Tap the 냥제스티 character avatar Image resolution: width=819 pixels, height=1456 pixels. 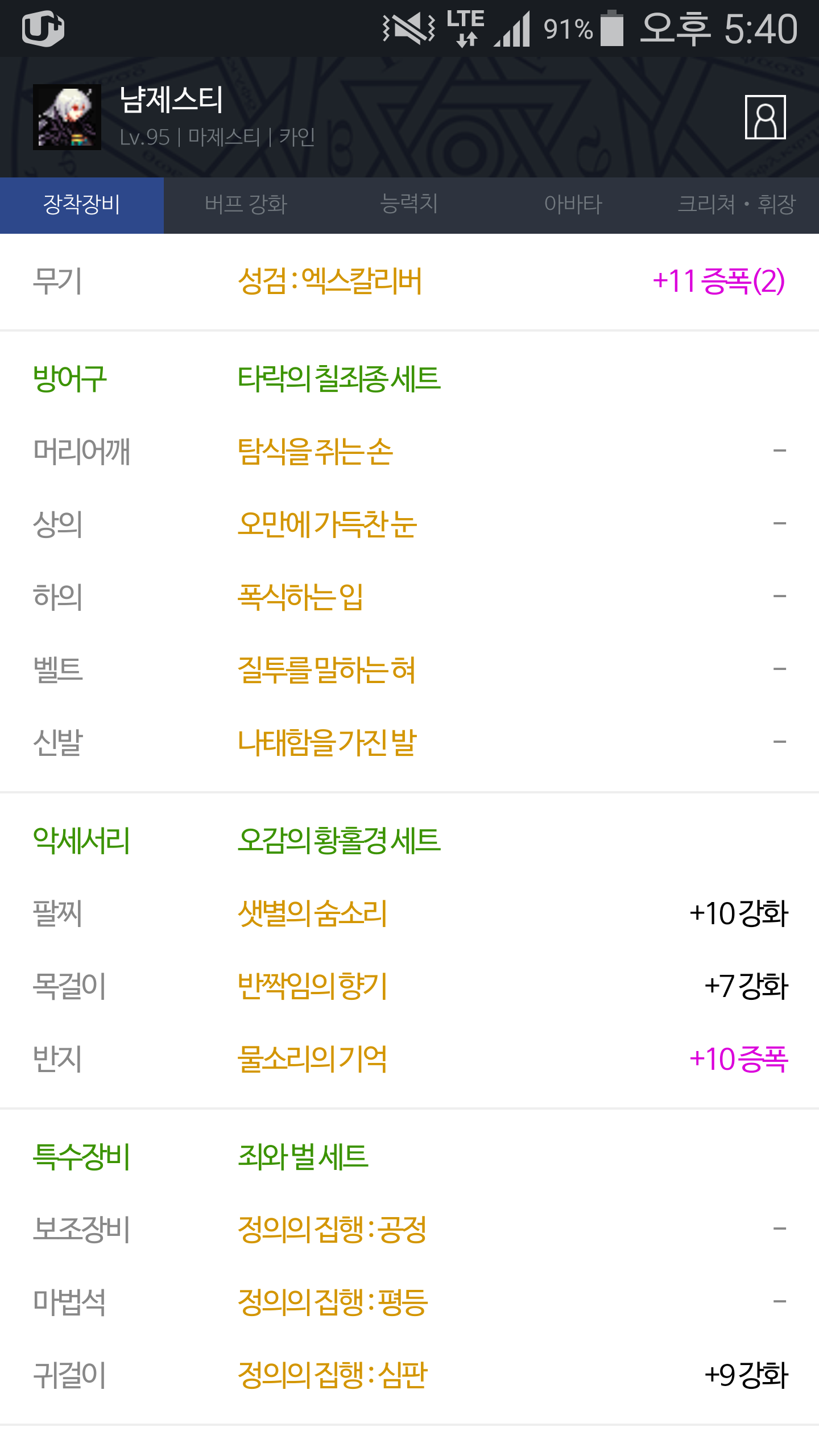67,117
